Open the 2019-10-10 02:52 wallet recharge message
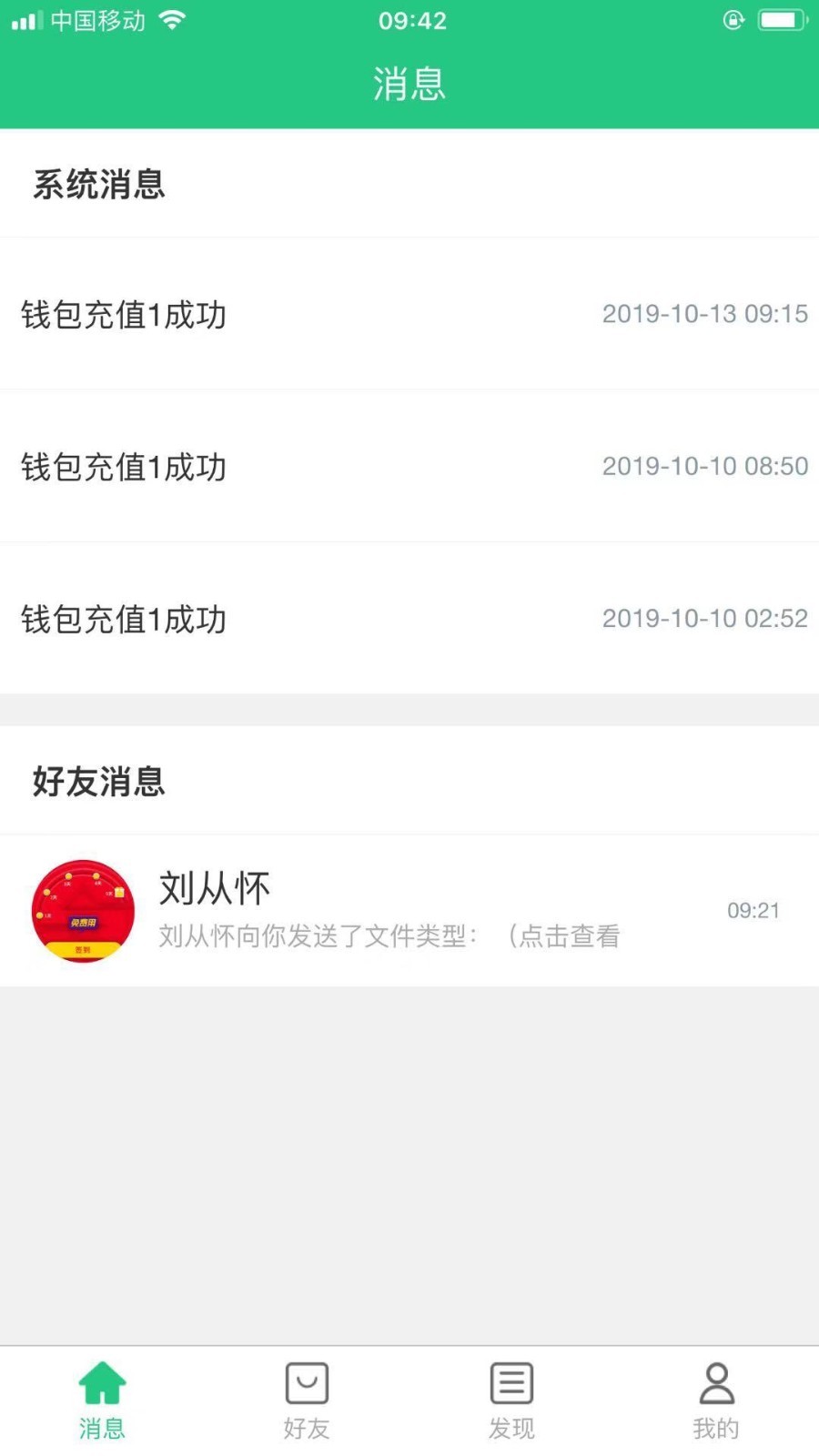 point(409,619)
